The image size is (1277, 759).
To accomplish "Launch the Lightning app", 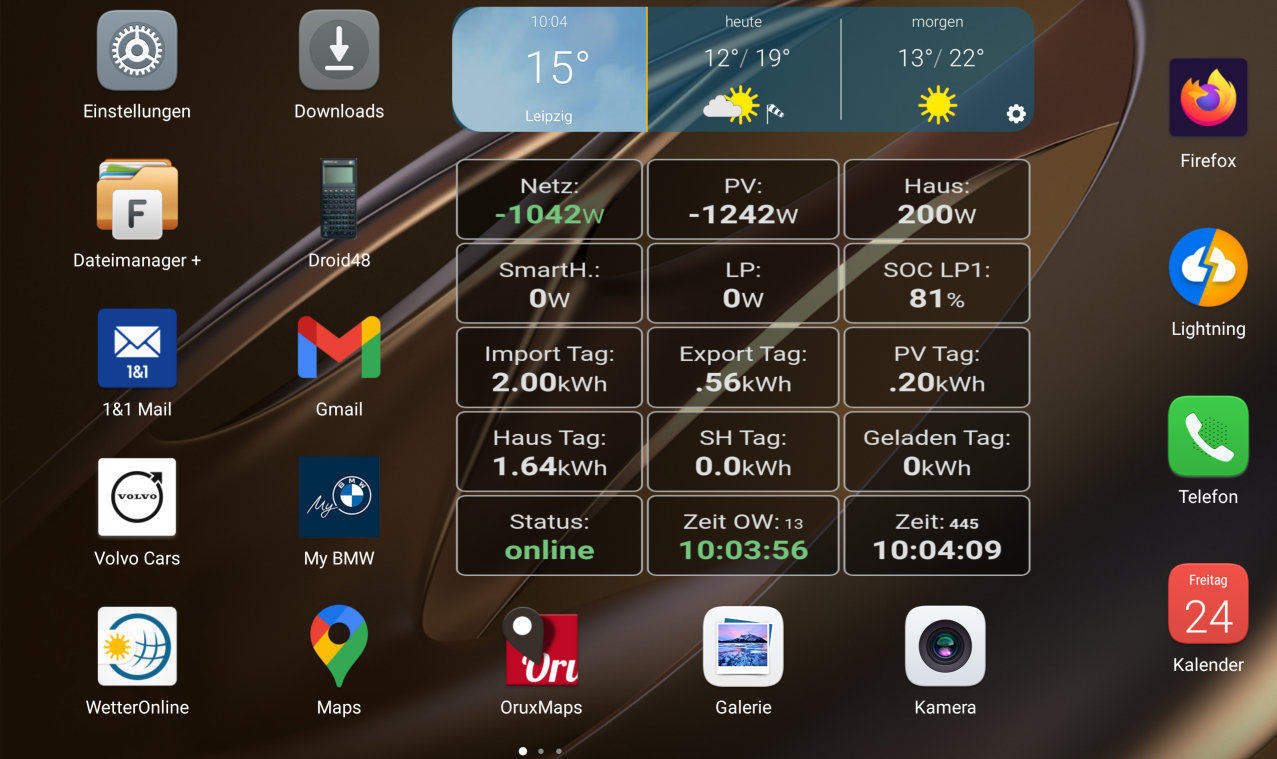I will click(x=1208, y=267).
